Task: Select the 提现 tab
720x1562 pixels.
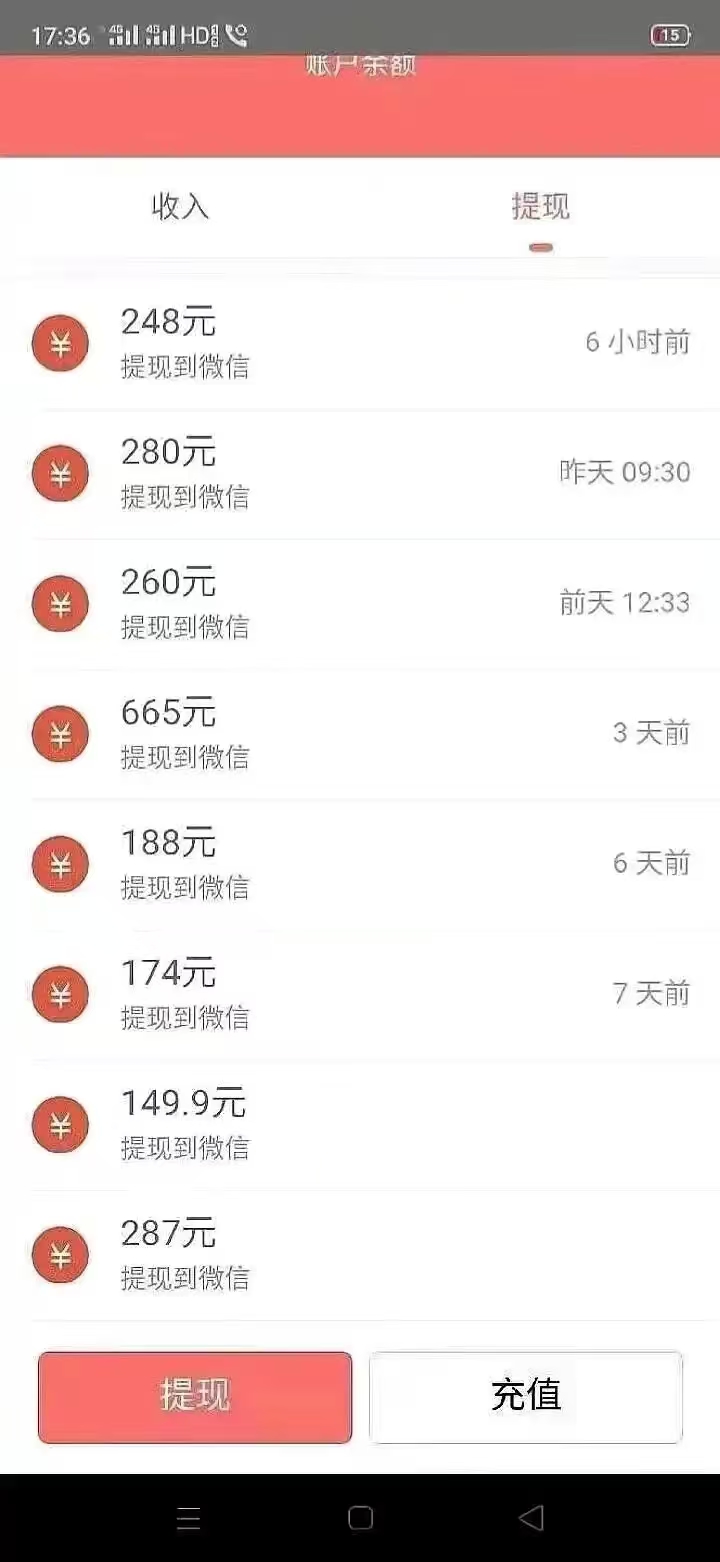Action: 540,207
